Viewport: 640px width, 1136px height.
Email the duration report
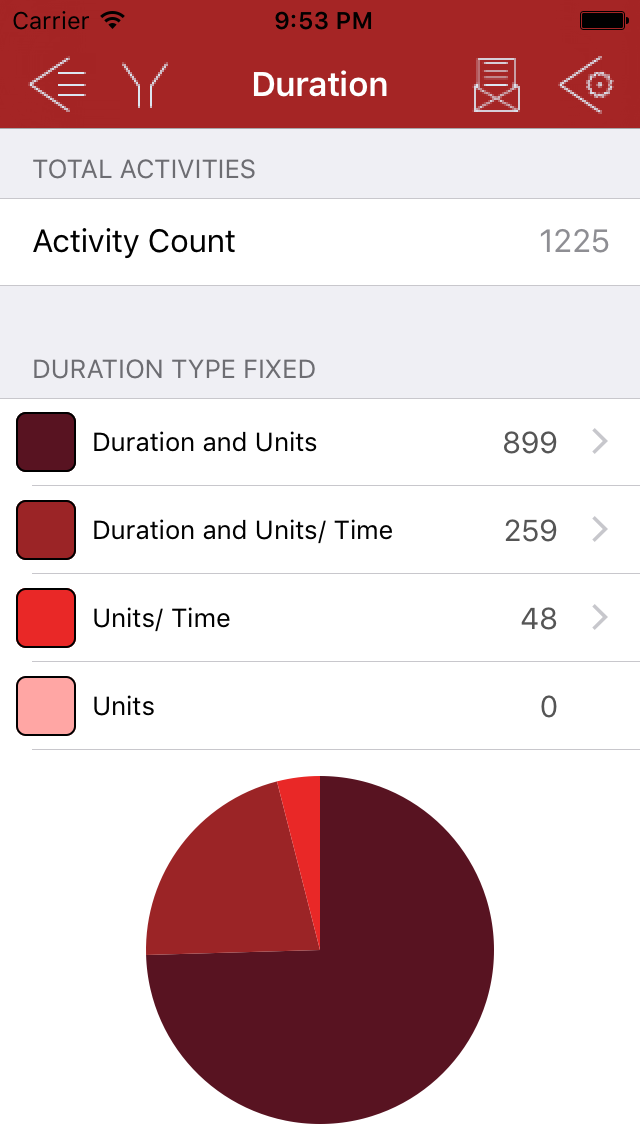pos(497,85)
